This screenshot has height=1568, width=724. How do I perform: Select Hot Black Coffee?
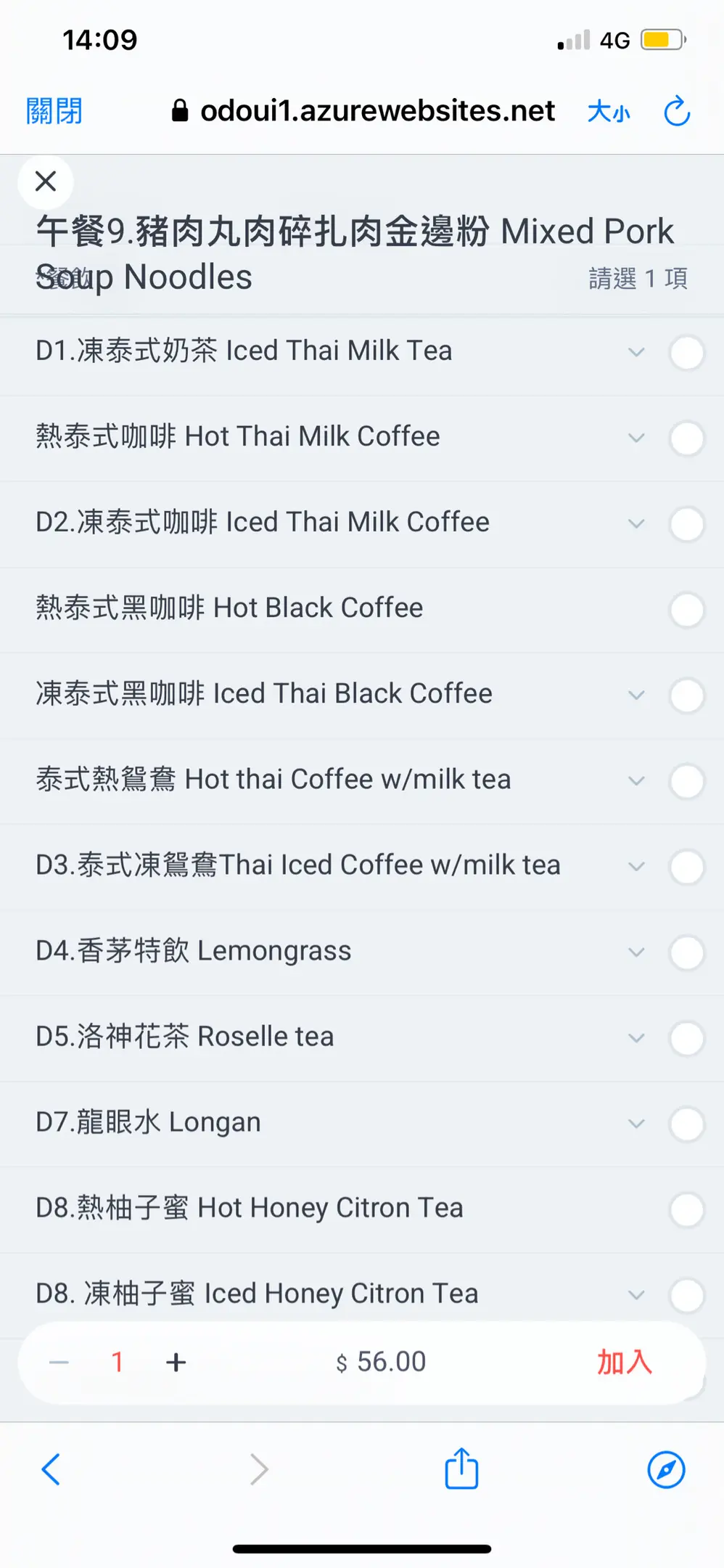click(x=686, y=610)
